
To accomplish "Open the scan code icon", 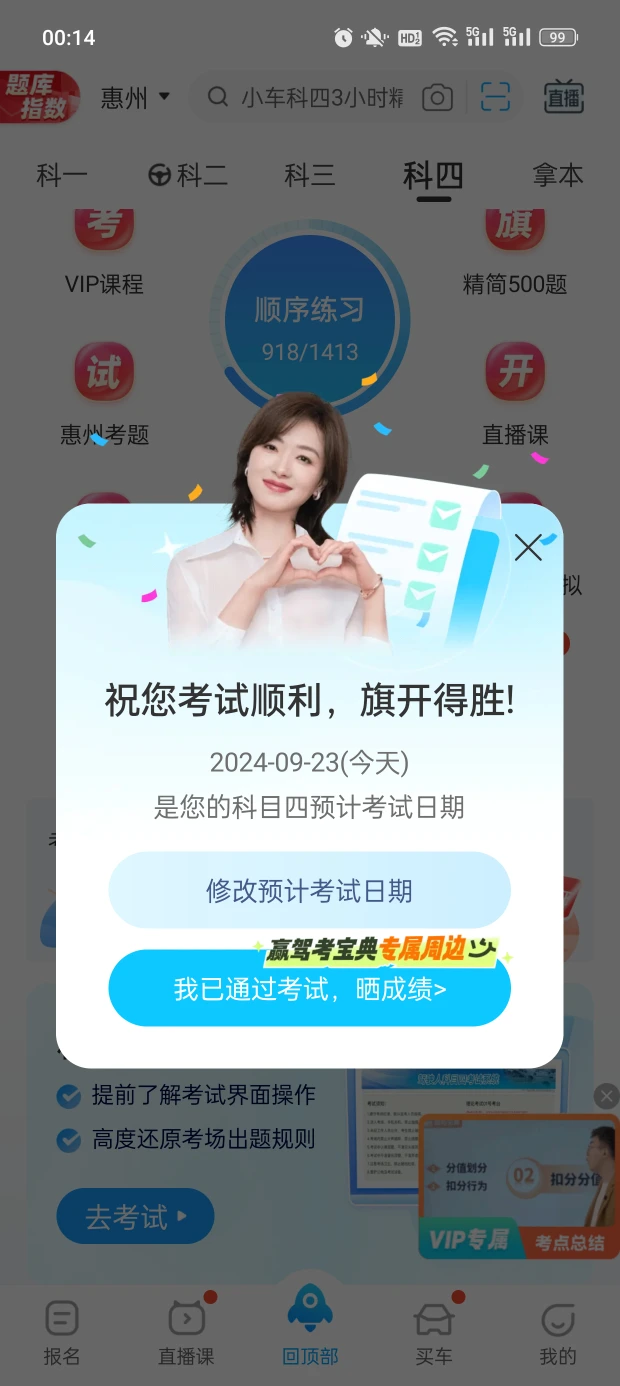I will (495, 98).
